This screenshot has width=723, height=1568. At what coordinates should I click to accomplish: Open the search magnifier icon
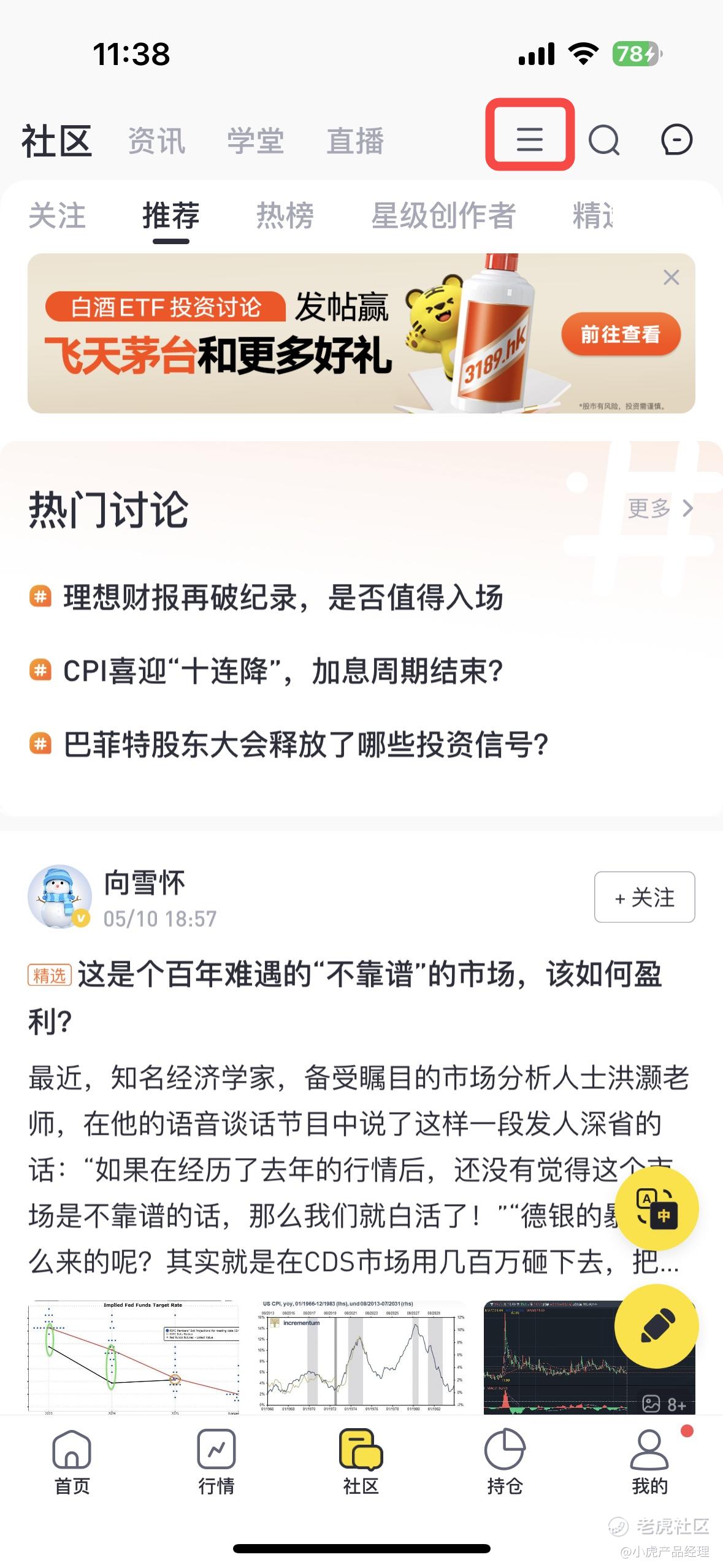(x=604, y=140)
